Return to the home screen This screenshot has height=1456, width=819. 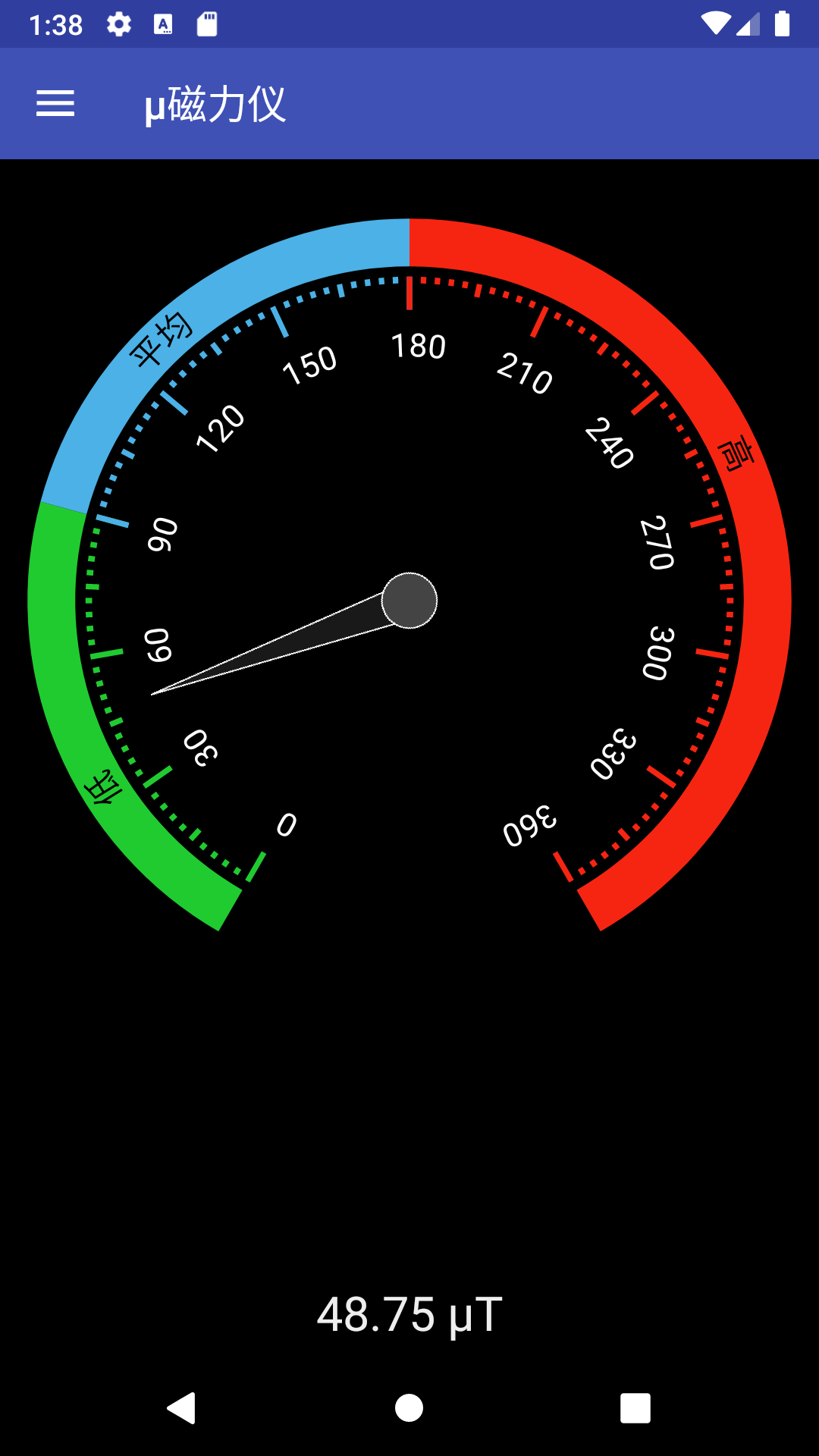[409, 1408]
